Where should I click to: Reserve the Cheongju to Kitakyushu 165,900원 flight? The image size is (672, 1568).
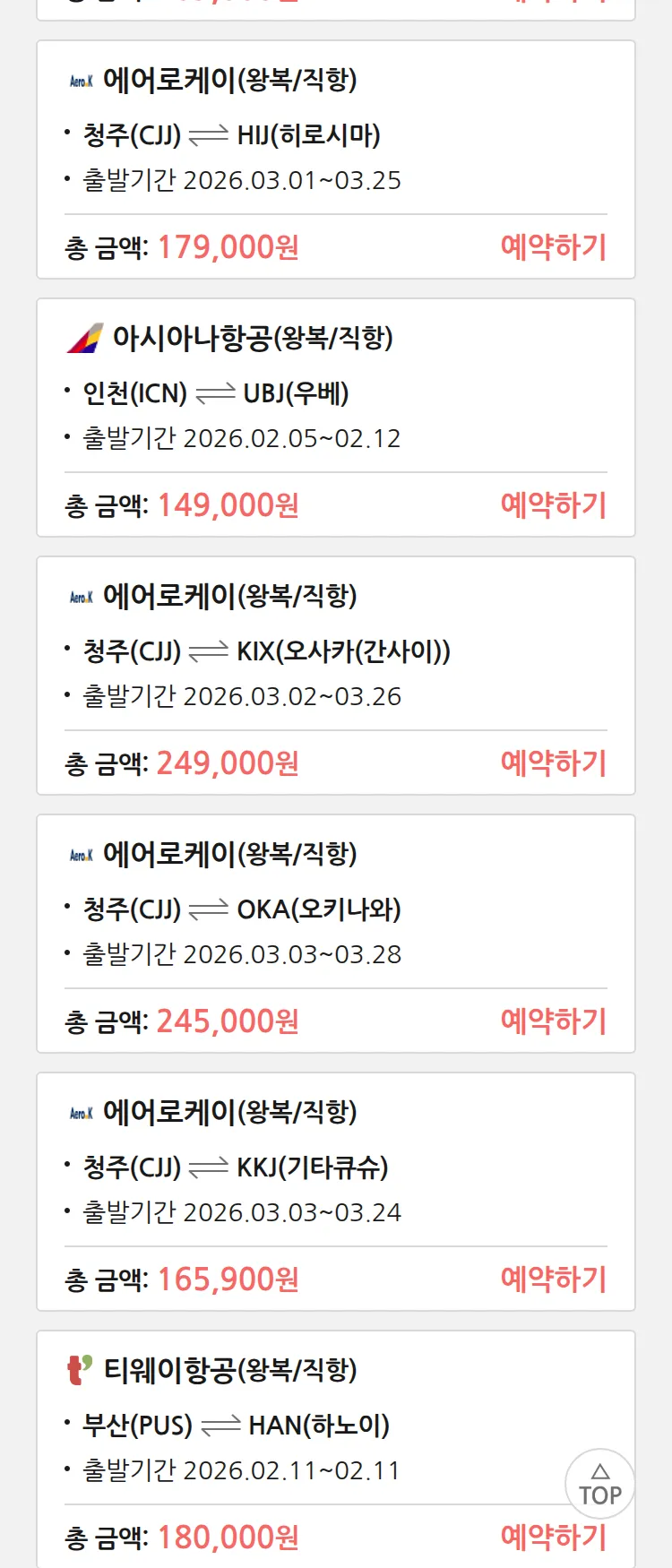click(x=553, y=1279)
